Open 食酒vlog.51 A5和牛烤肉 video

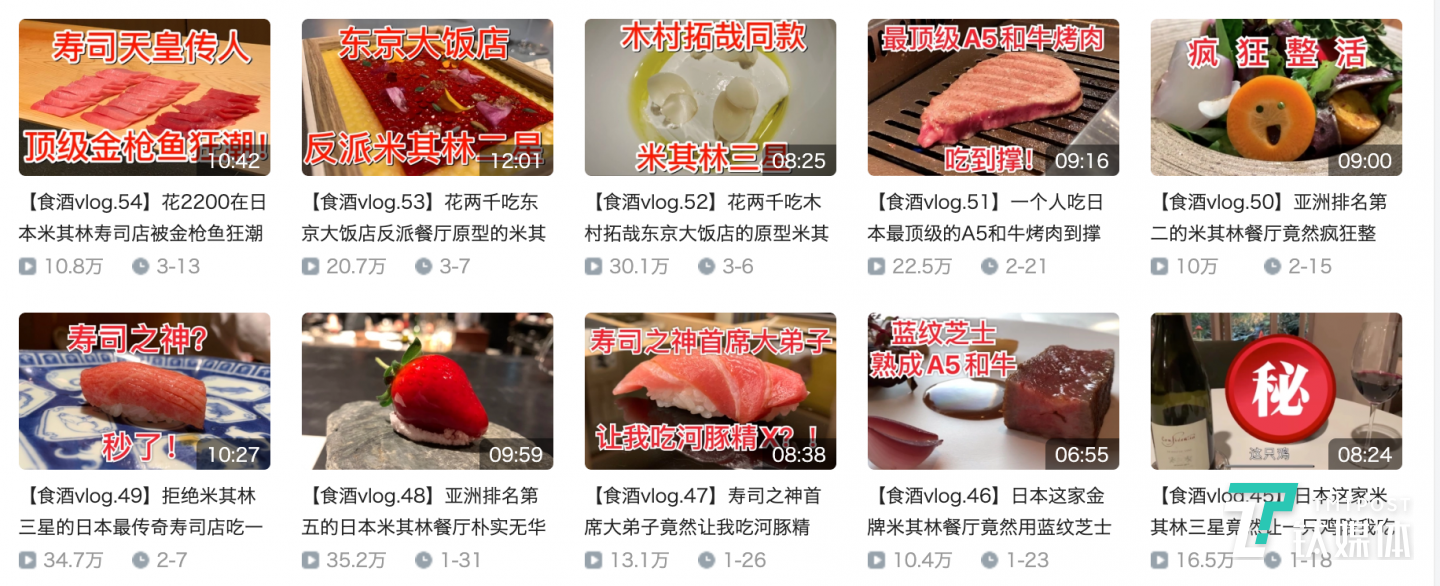tap(993, 97)
